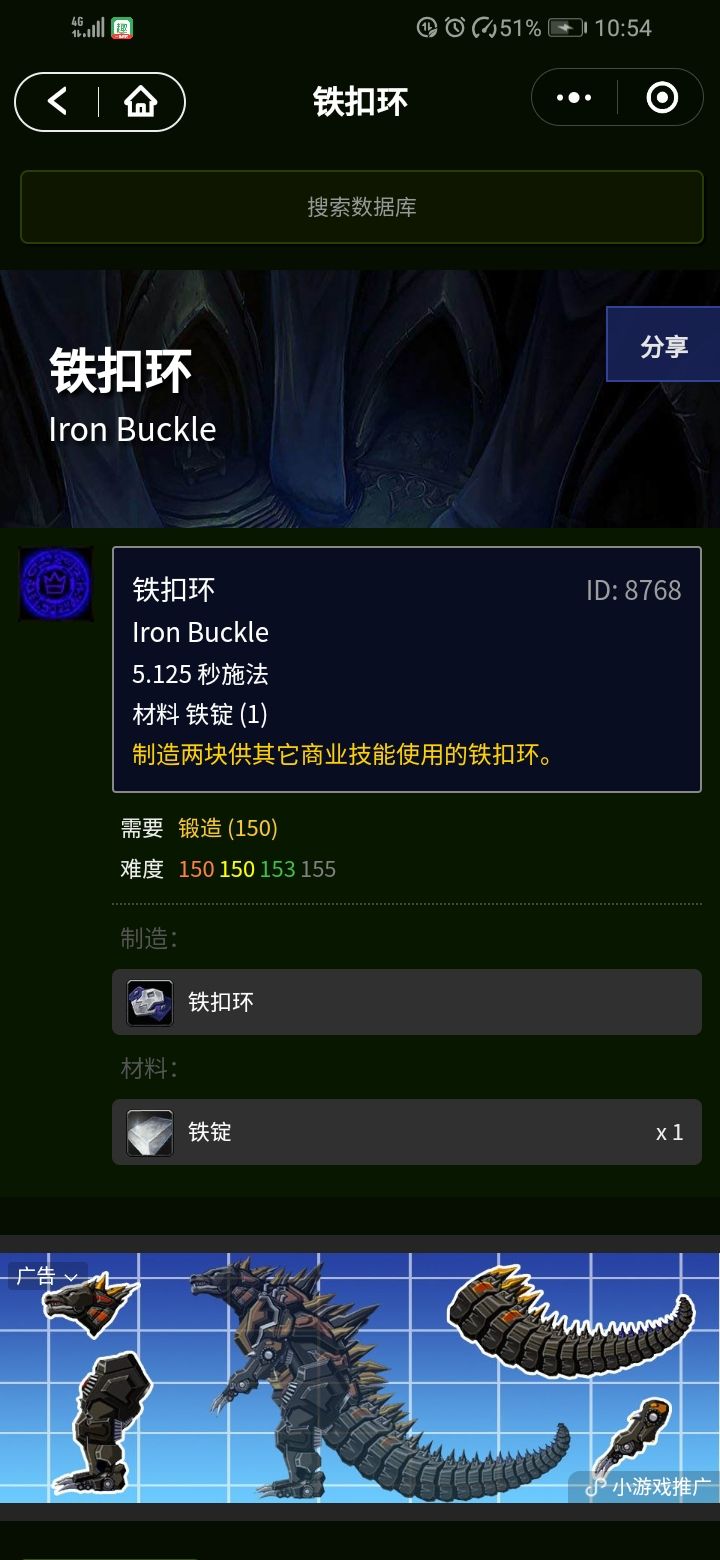Select the blue Iron Buckle spell icon
Screen dimensions: 720x1560
coord(55,583)
